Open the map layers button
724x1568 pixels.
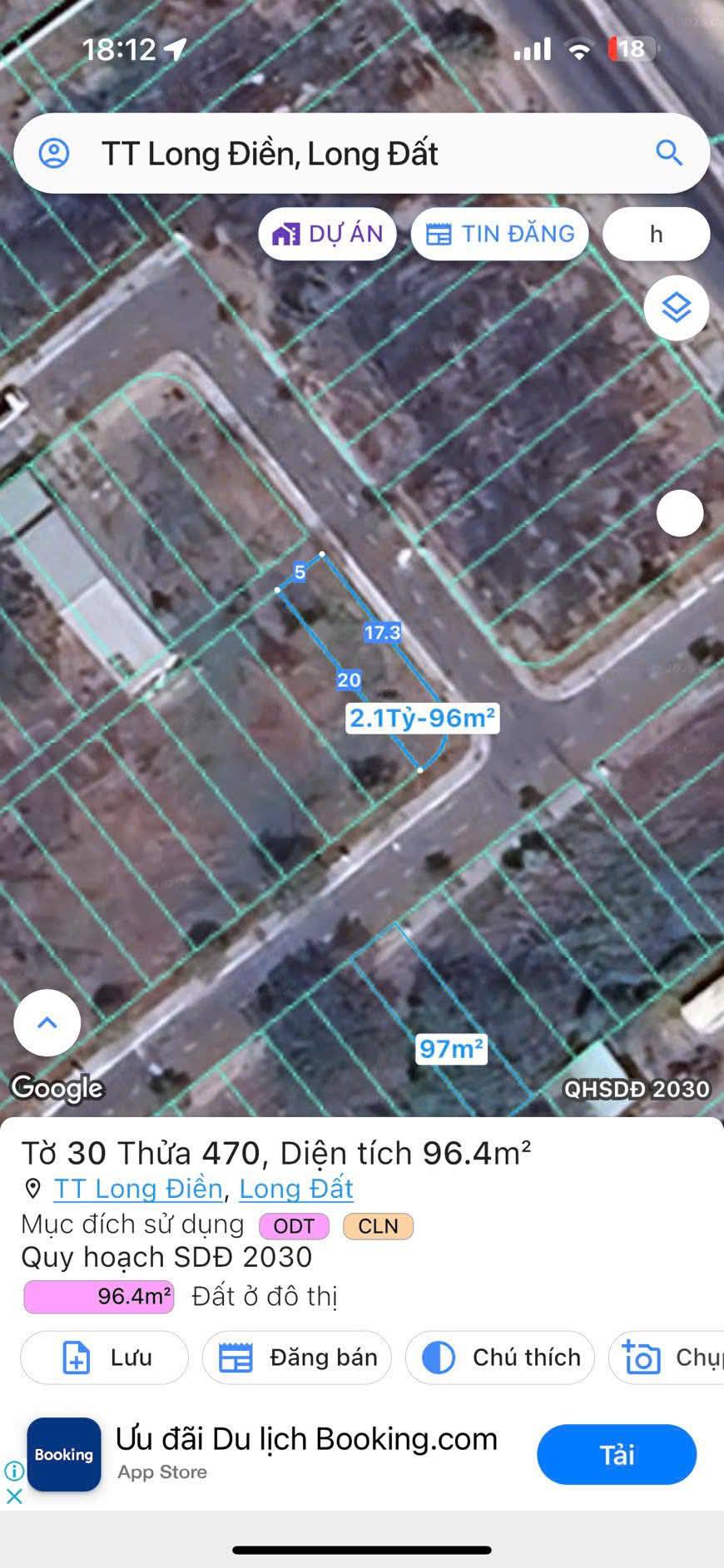(x=677, y=308)
